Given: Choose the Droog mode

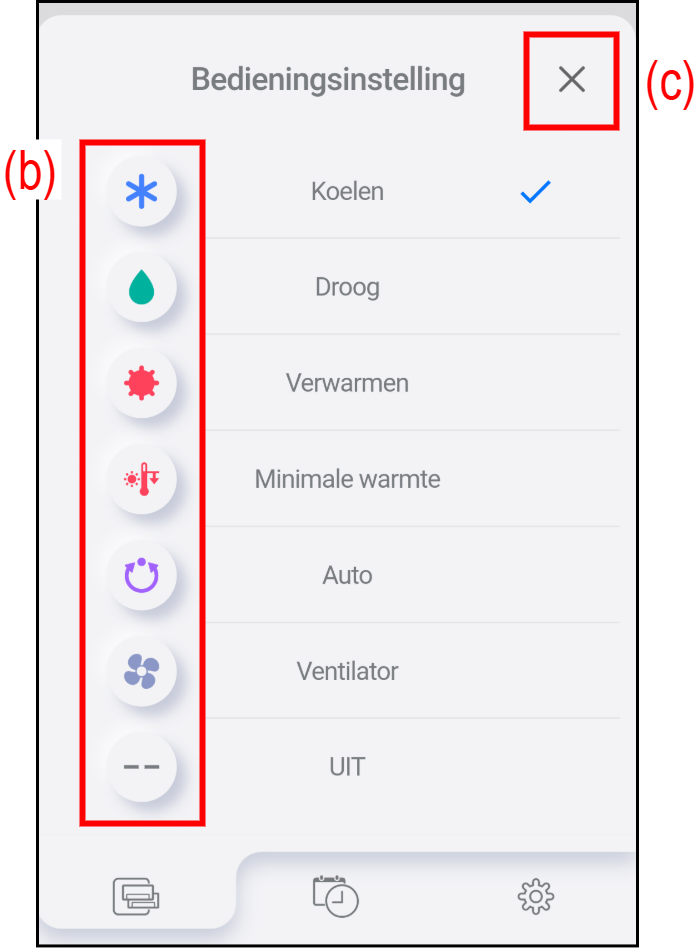Looking at the screenshot, I should (347, 287).
